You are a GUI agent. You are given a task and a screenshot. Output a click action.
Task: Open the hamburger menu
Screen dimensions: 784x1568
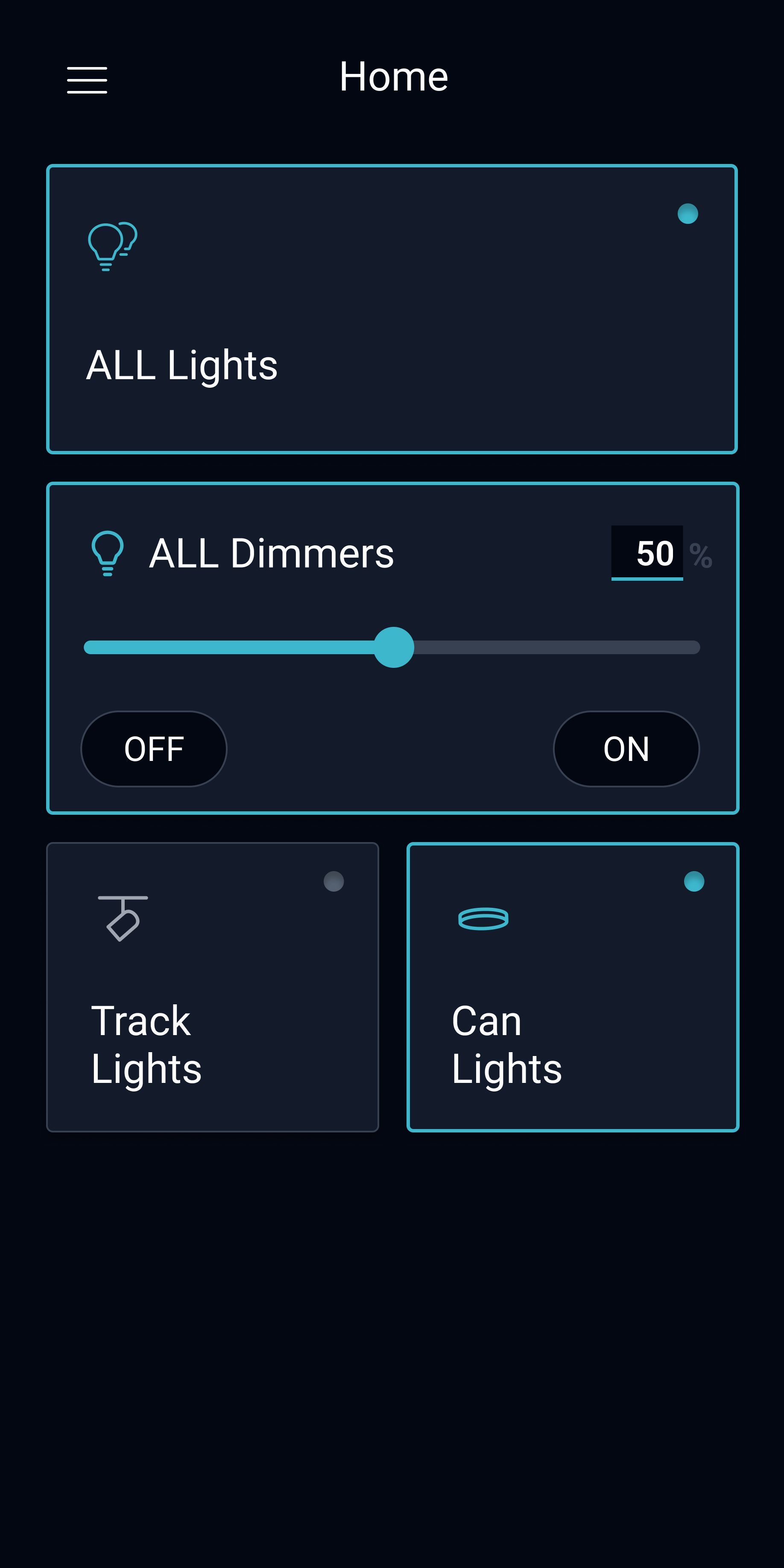click(87, 80)
